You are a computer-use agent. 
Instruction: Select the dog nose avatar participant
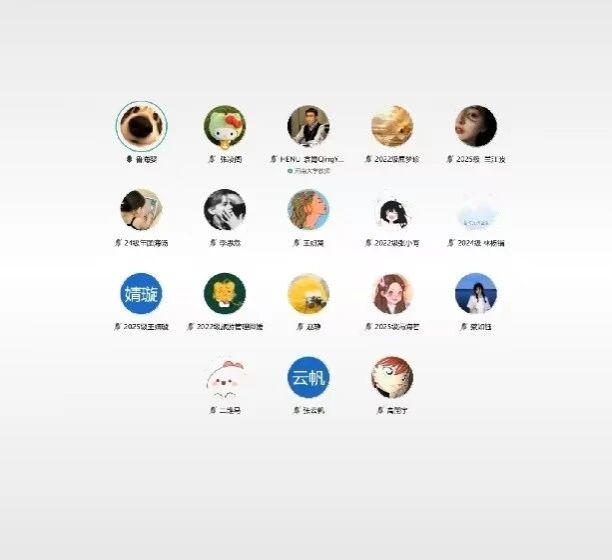(141, 126)
